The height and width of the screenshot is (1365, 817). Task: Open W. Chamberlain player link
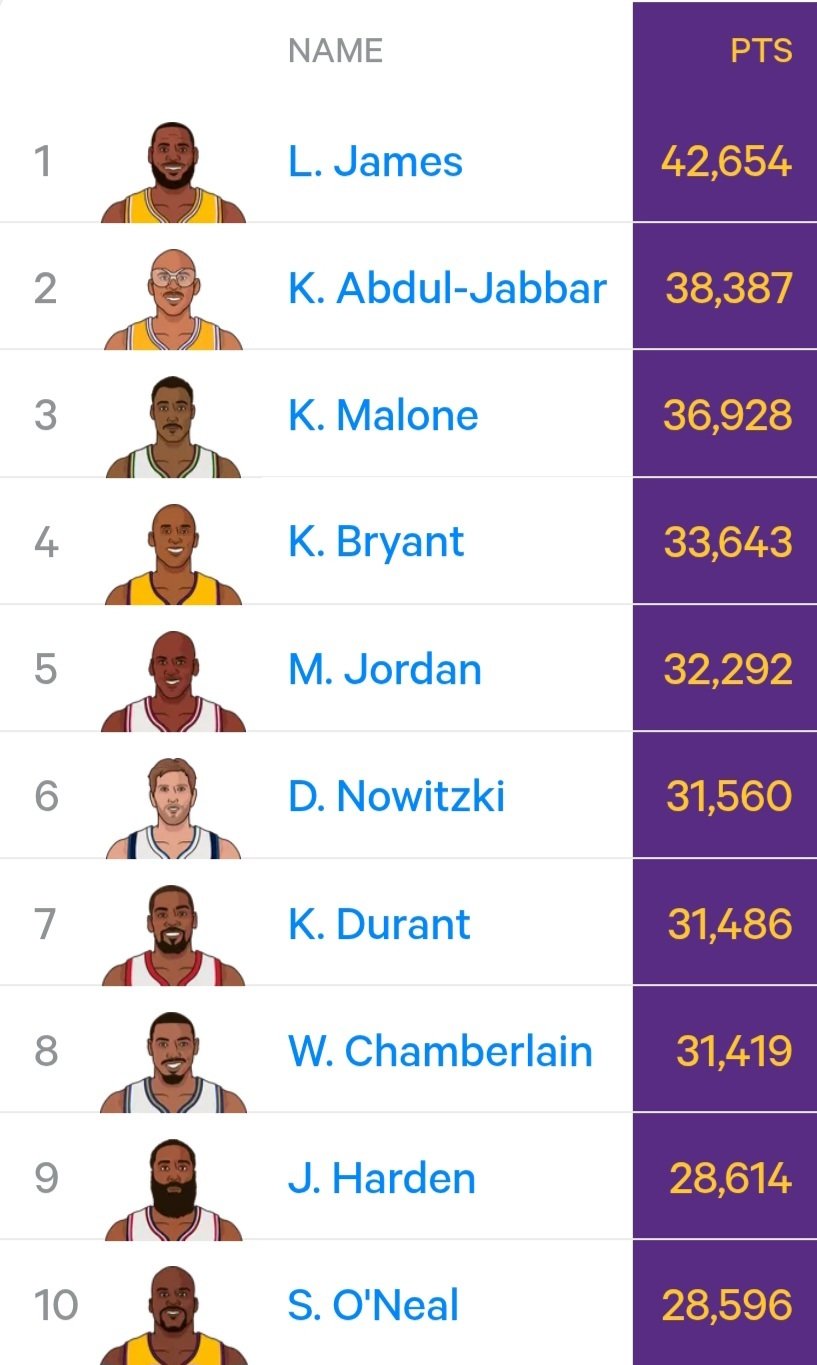pyautogui.click(x=440, y=1051)
